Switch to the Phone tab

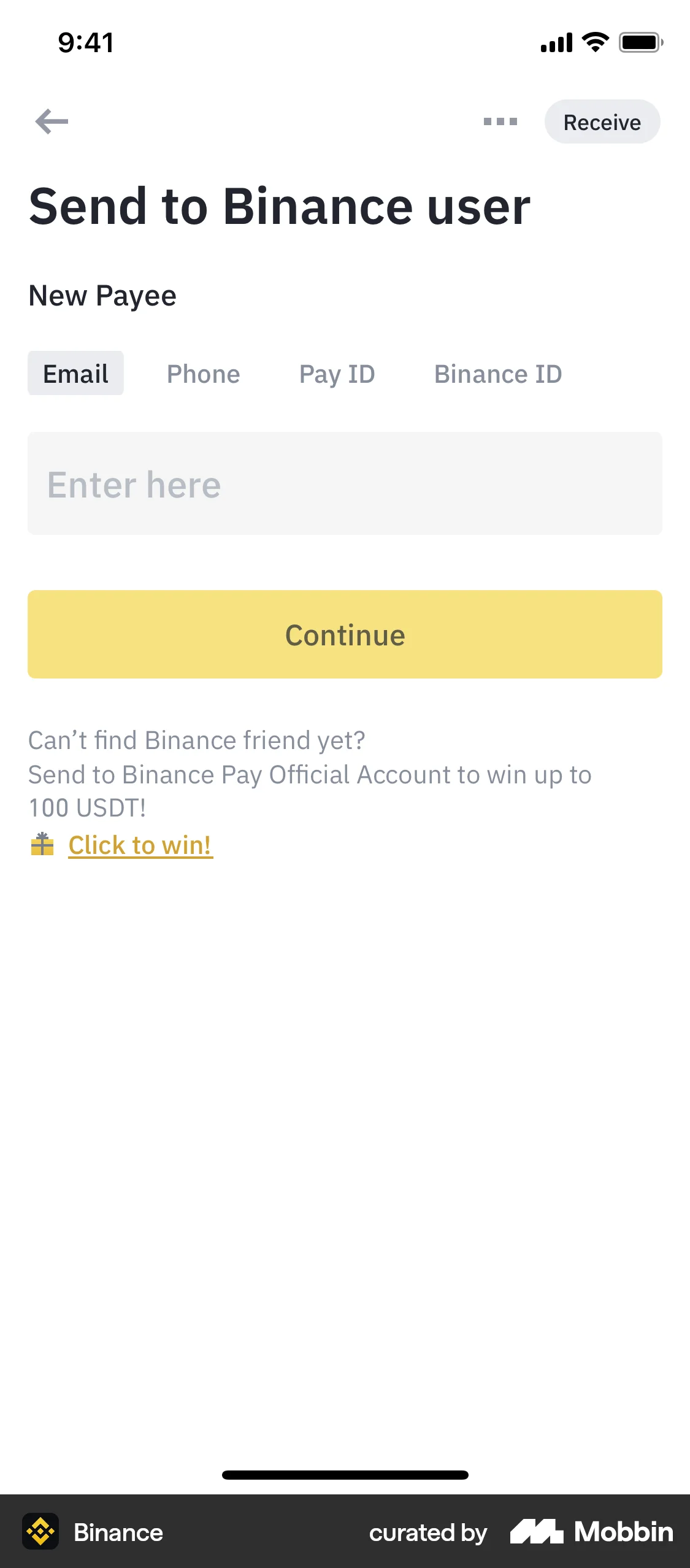(x=203, y=373)
